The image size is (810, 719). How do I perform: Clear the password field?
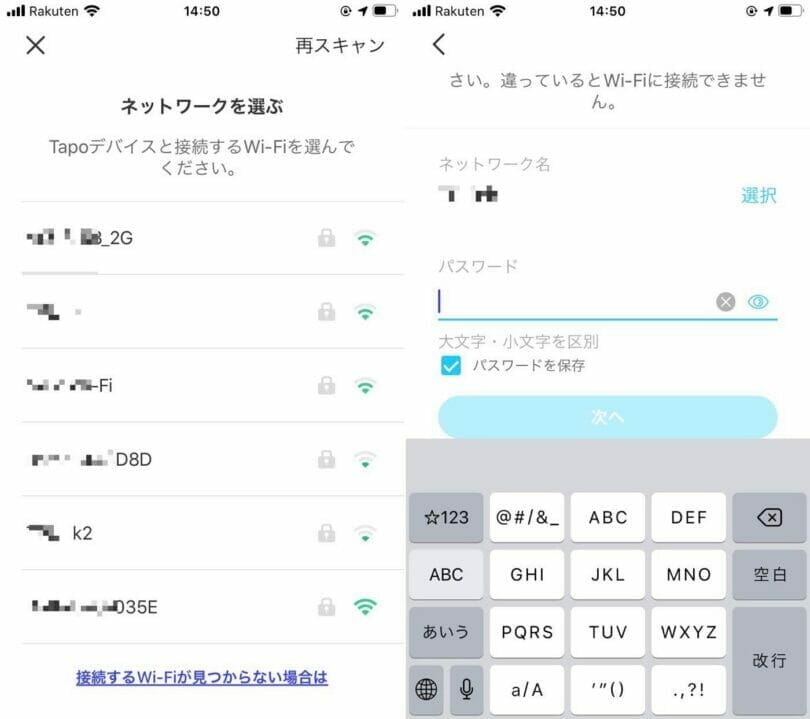click(x=726, y=302)
